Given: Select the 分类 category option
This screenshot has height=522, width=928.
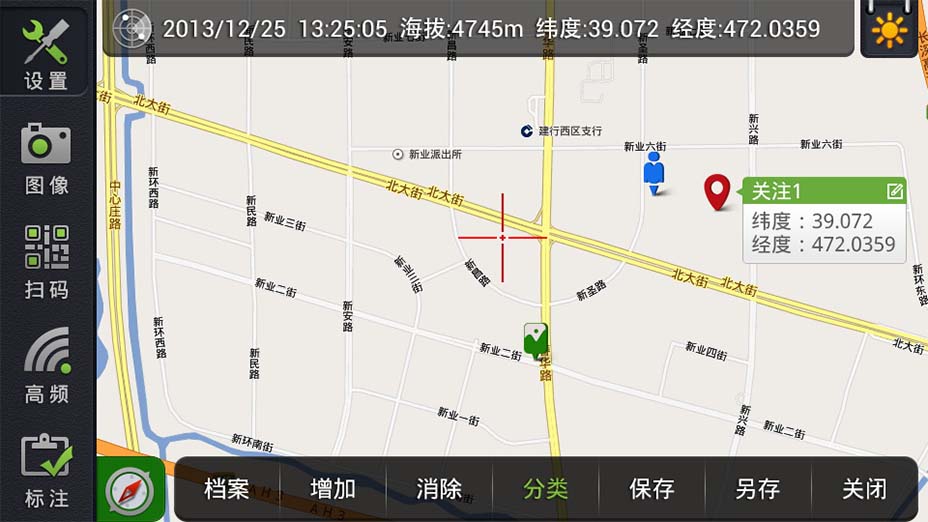Looking at the screenshot, I should pyautogui.click(x=545, y=489).
